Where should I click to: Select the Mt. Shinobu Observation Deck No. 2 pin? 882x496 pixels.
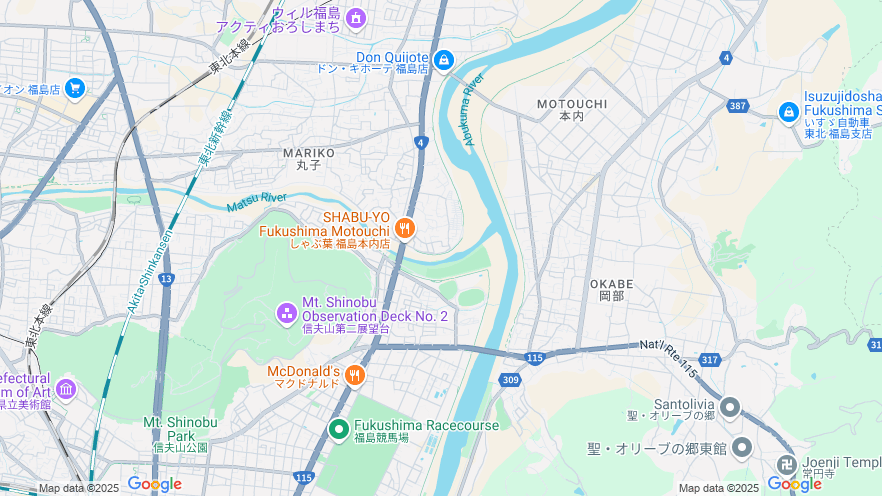point(287,315)
